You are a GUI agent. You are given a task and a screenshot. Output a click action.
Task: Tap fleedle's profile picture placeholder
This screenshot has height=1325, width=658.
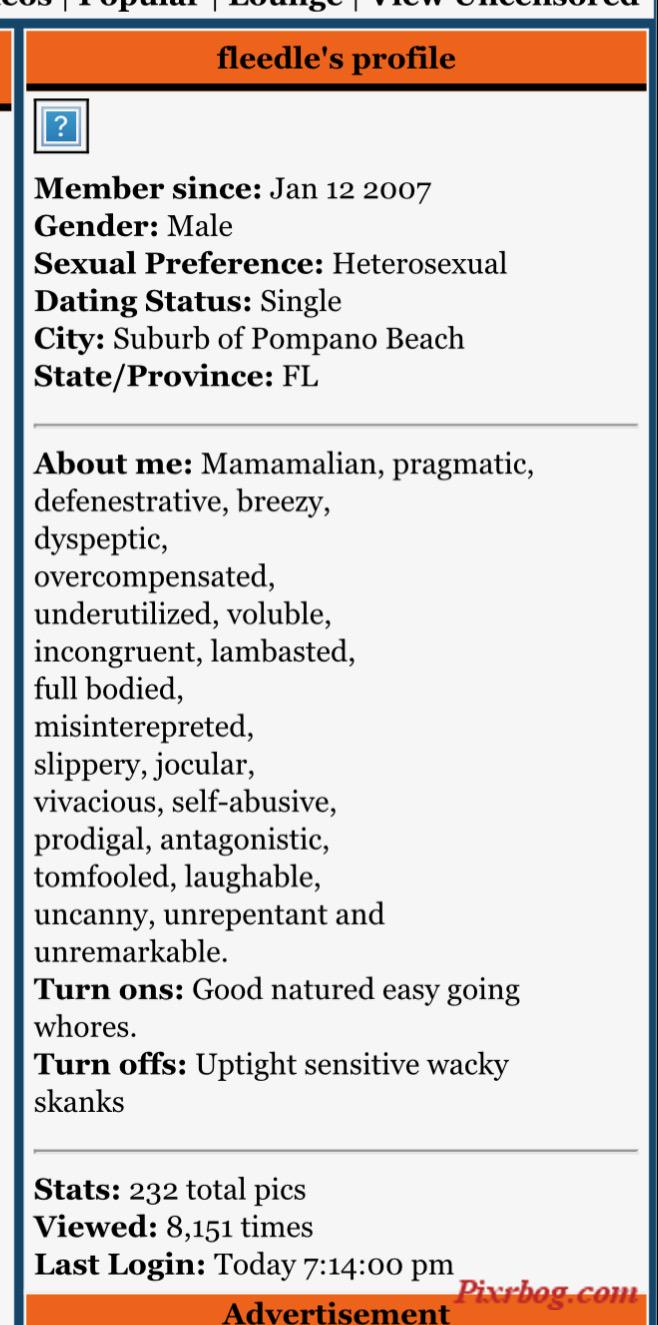pos(61,126)
